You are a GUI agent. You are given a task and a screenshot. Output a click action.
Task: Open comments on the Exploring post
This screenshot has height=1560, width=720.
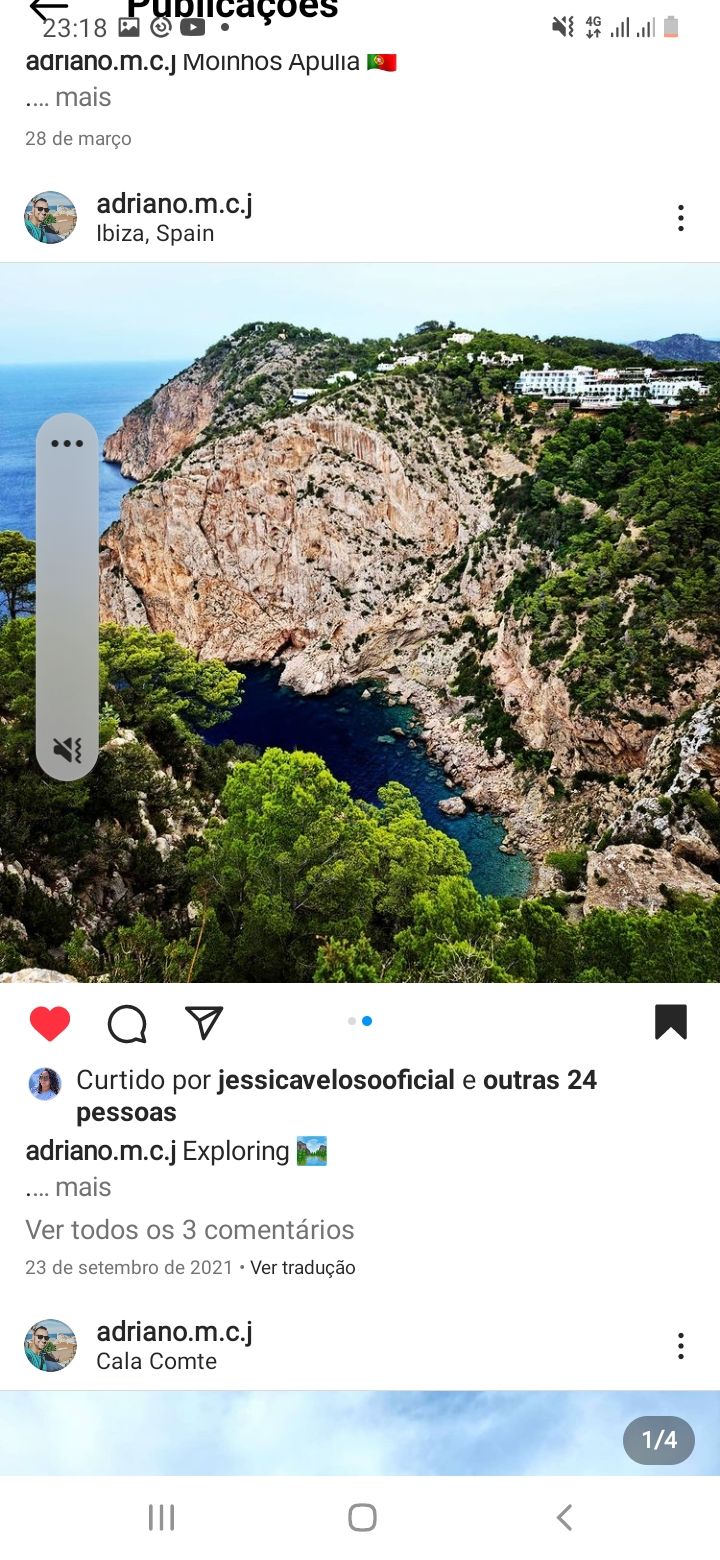coord(127,1023)
